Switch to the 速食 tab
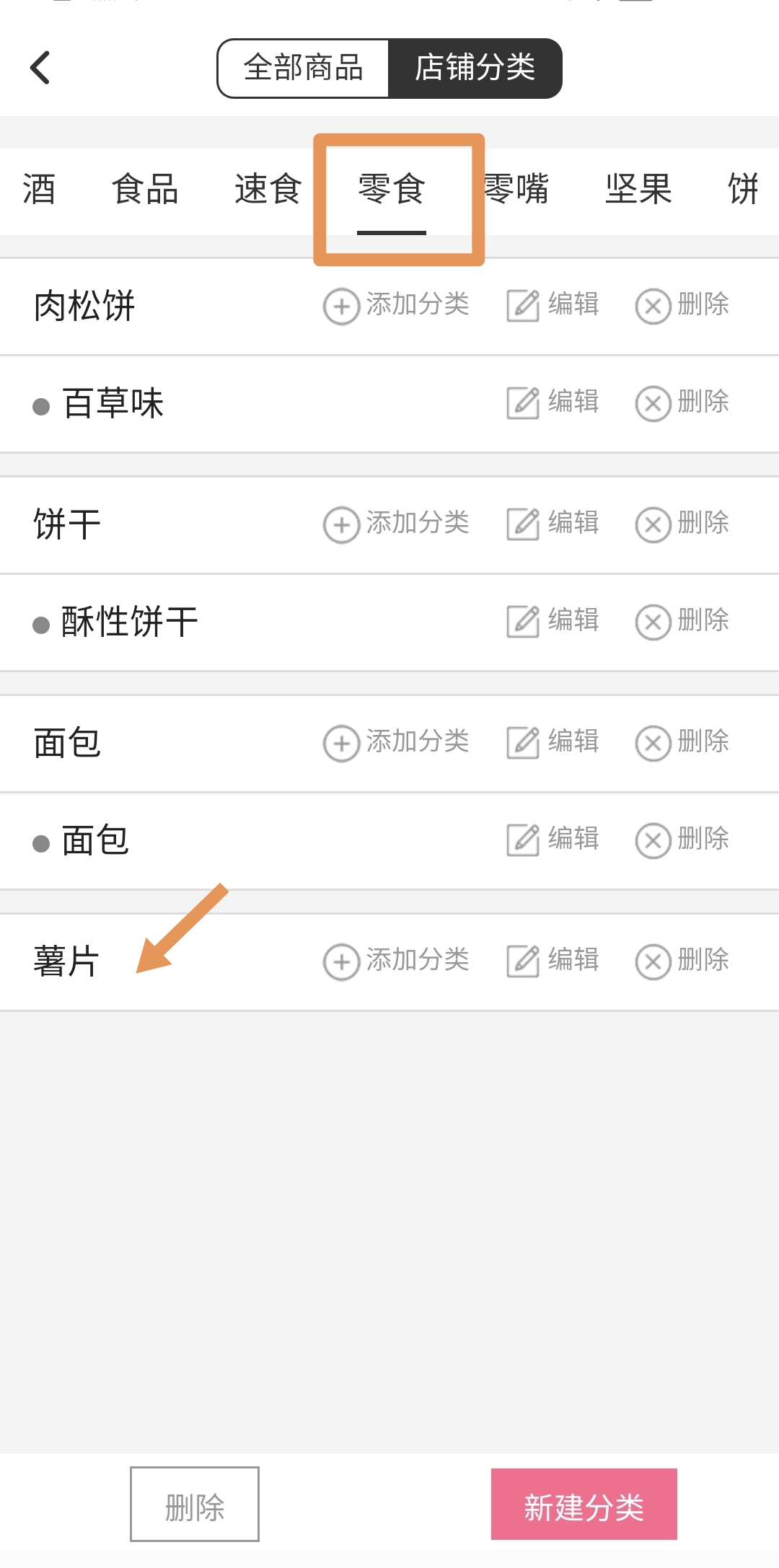This screenshot has width=779, height=1568. (x=268, y=190)
